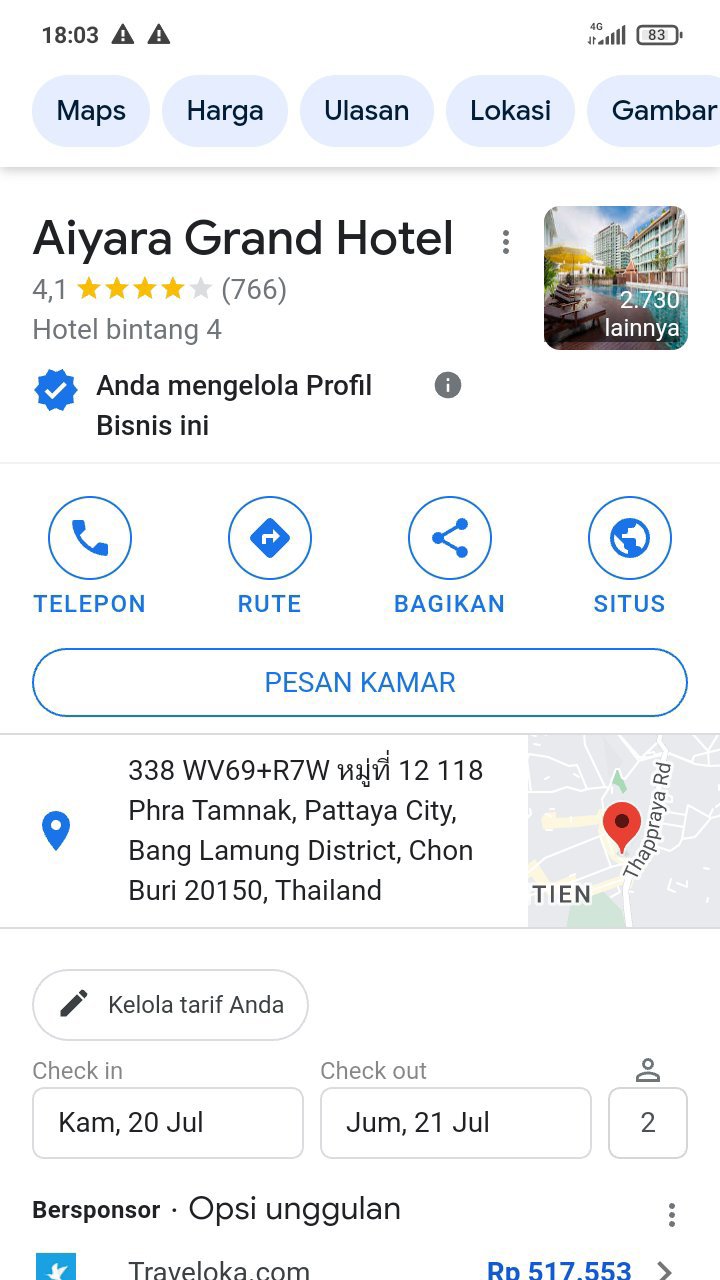Visit the hotel website via SITUS

(629, 557)
